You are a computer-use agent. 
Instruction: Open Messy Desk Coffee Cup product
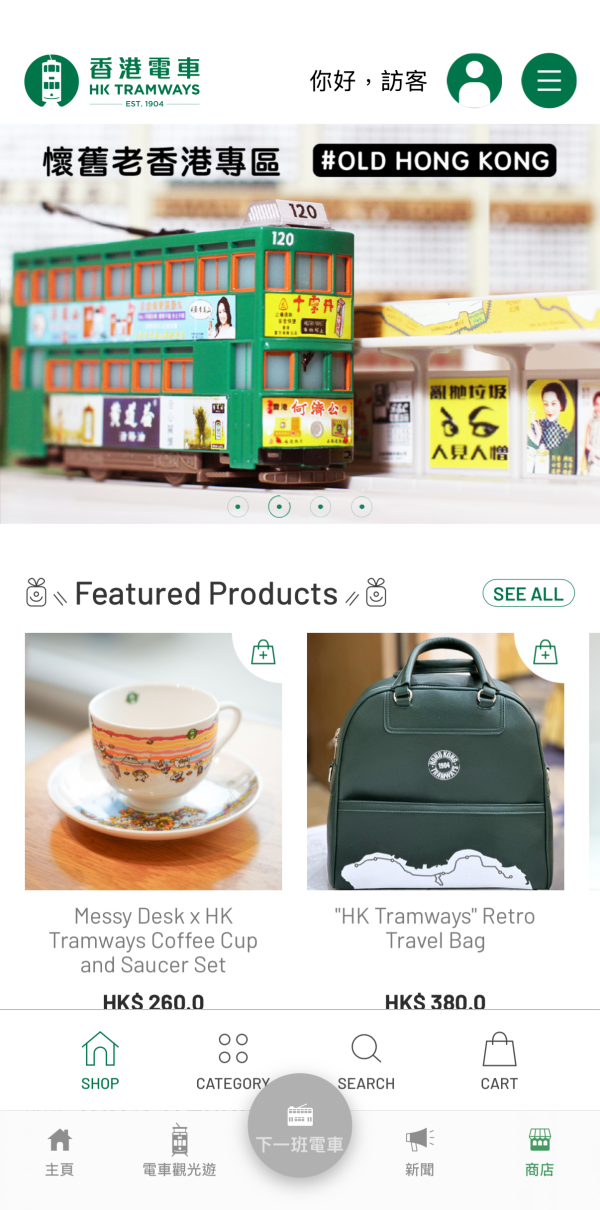tap(153, 761)
